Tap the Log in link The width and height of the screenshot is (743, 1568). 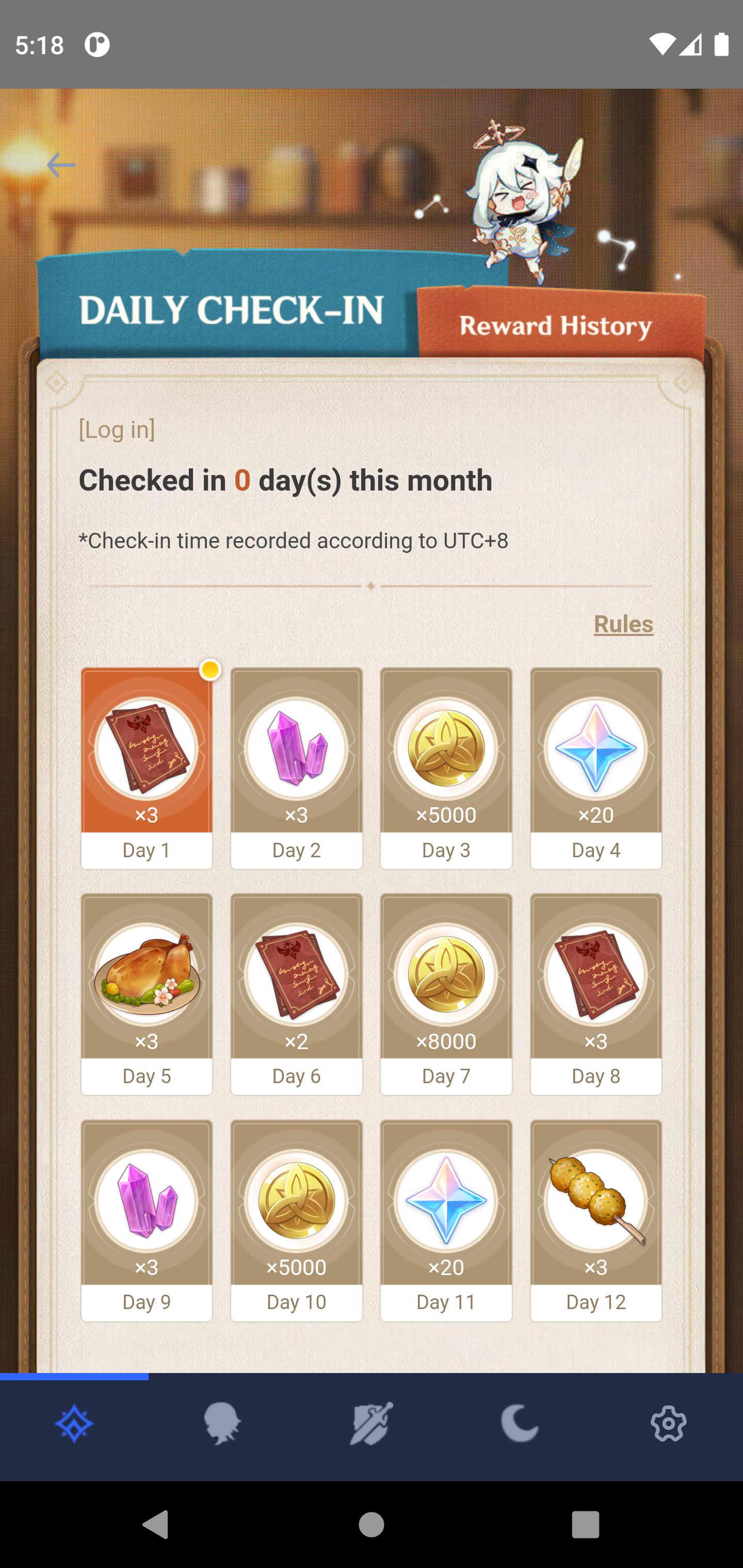coord(117,430)
